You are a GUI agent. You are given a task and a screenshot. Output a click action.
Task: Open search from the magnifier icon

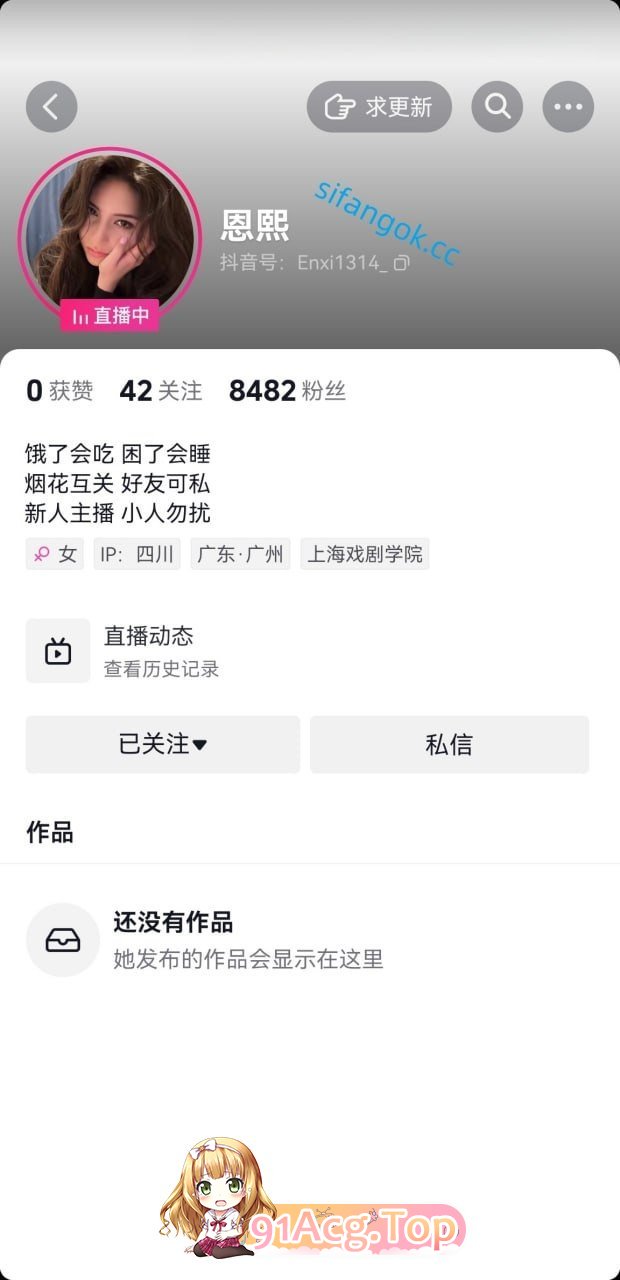click(x=498, y=106)
